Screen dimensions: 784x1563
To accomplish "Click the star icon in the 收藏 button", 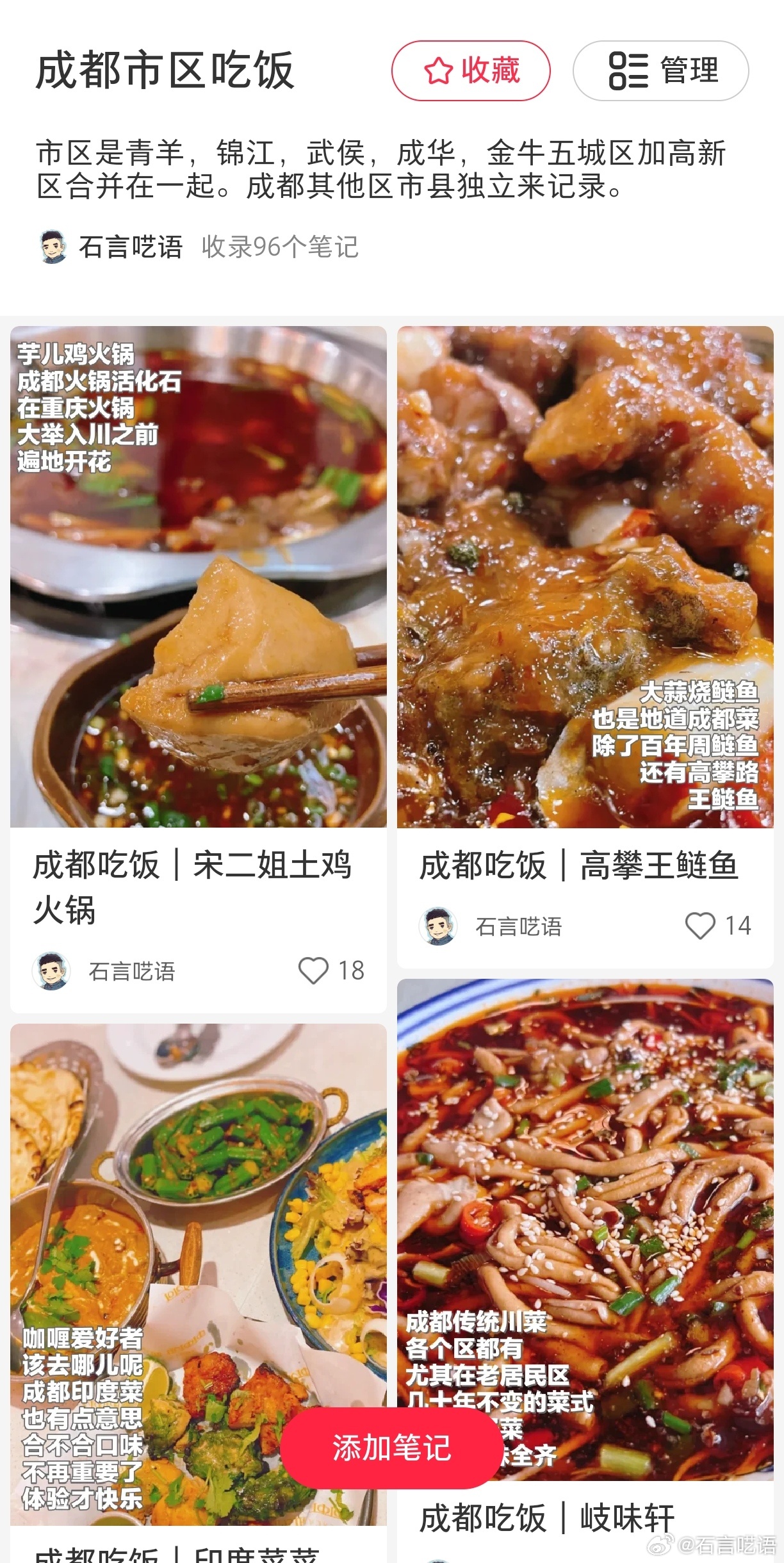I will 441,71.
